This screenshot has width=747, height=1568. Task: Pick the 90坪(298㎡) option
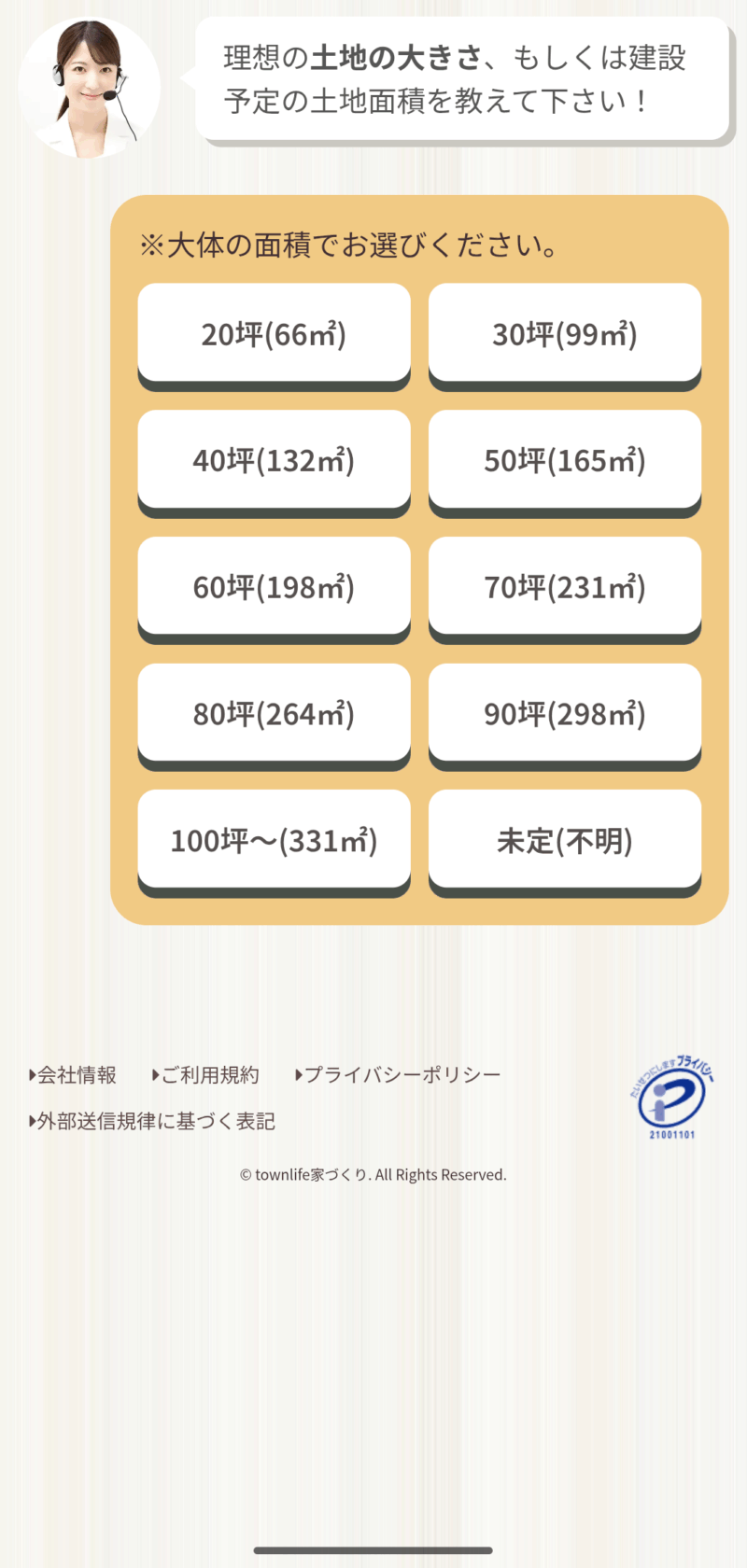(565, 714)
